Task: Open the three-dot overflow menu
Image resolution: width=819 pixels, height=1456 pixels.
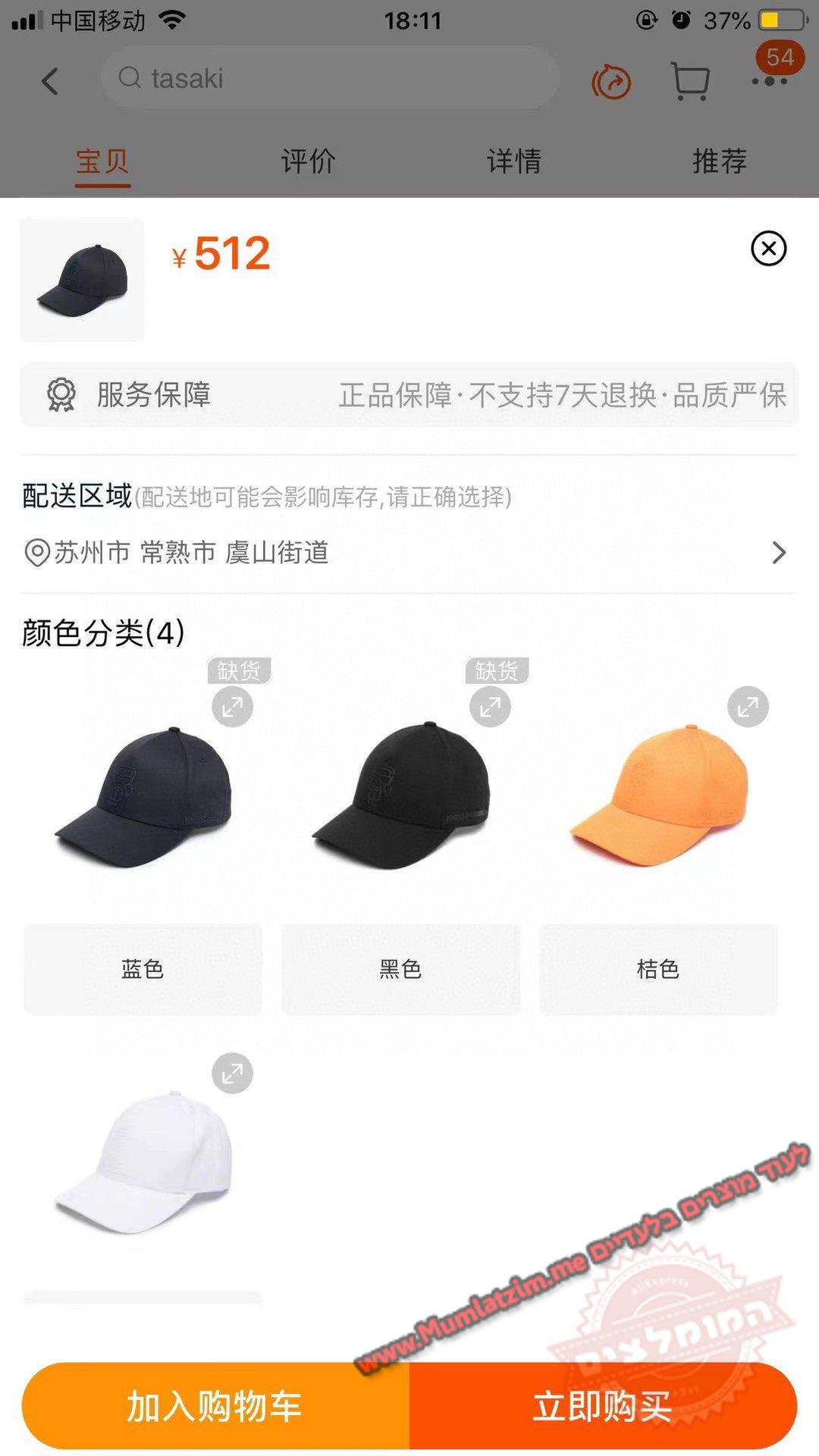Action: (769, 81)
